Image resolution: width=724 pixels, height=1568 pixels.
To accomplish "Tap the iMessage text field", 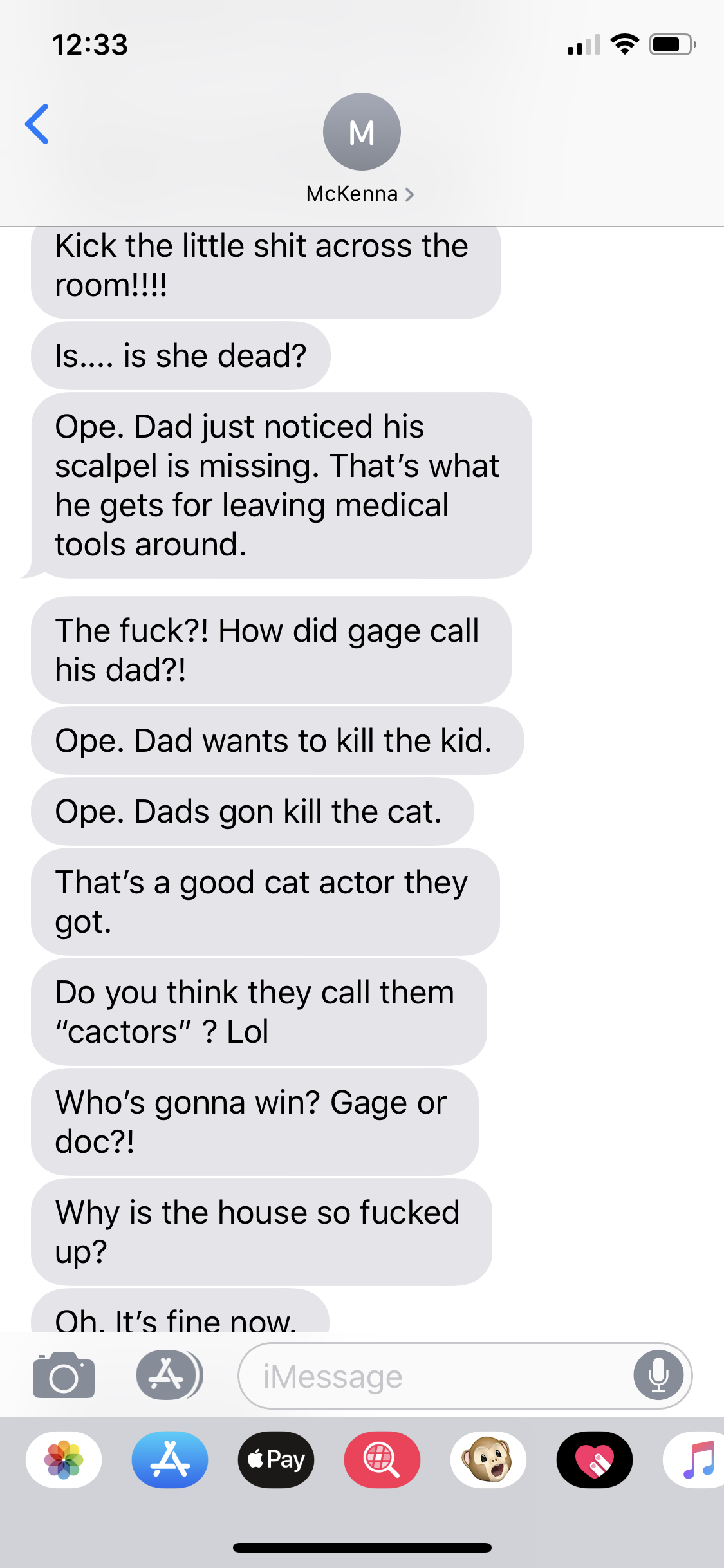I will click(x=438, y=1376).
